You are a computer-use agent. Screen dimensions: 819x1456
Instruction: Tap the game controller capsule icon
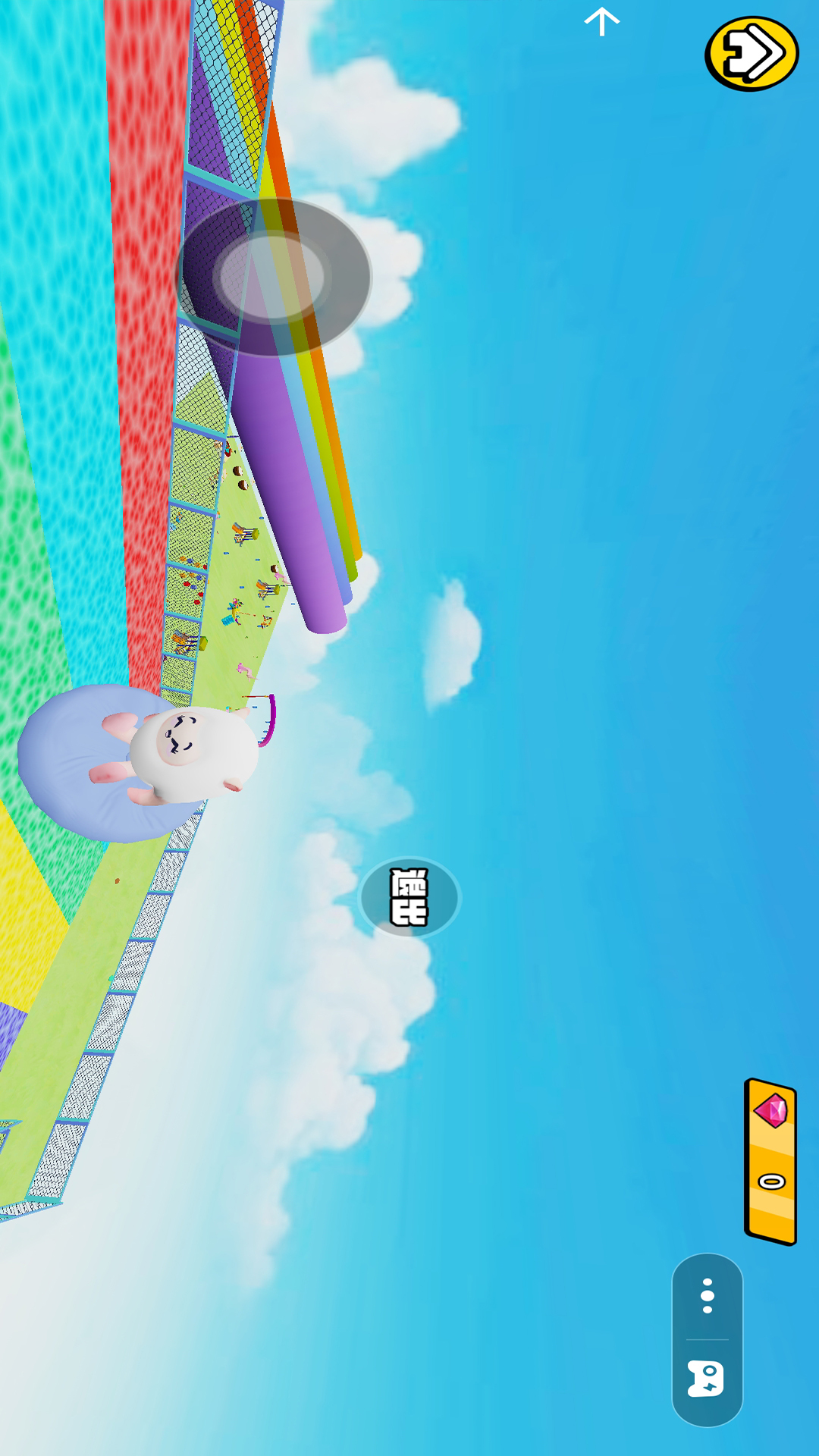point(706,1379)
